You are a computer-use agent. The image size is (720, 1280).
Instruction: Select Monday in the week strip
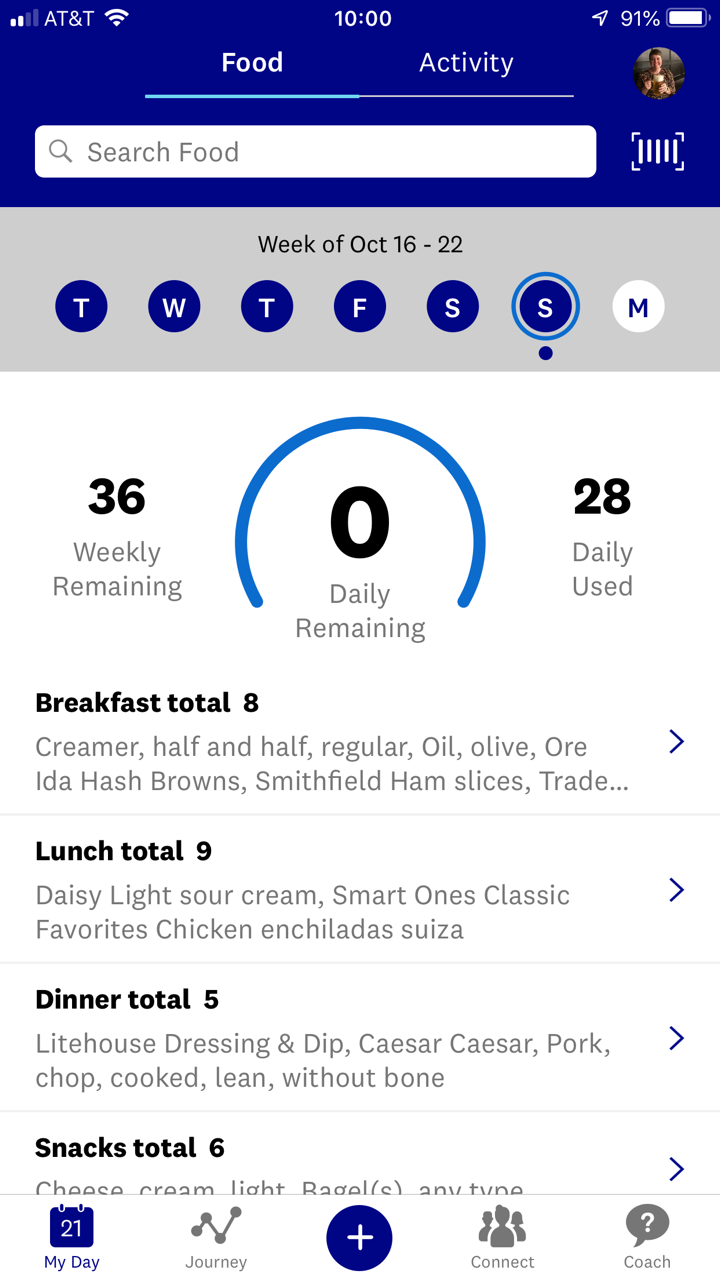638,307
